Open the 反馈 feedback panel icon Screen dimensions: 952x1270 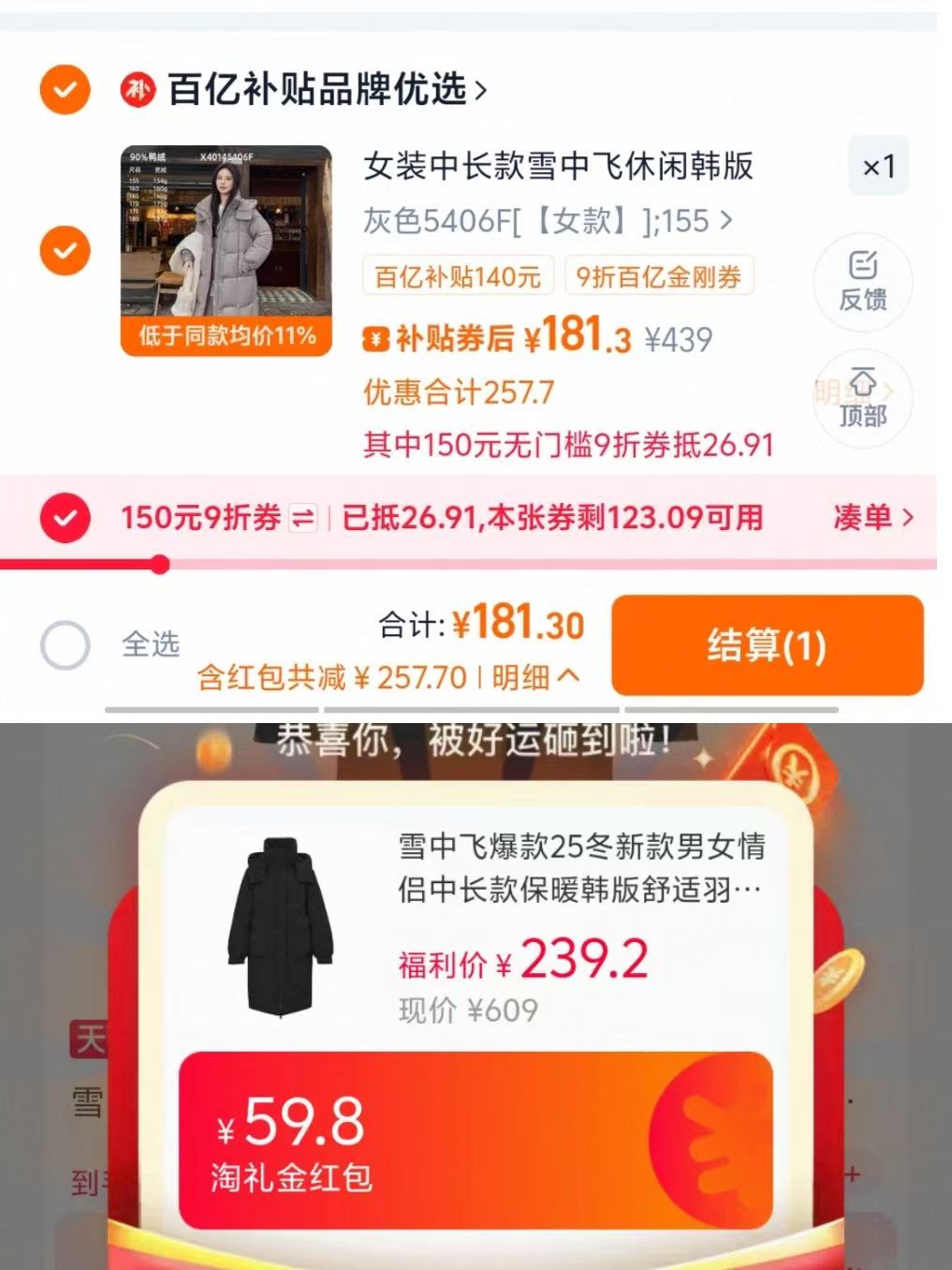pyautogui.click(x=862, y=281)
